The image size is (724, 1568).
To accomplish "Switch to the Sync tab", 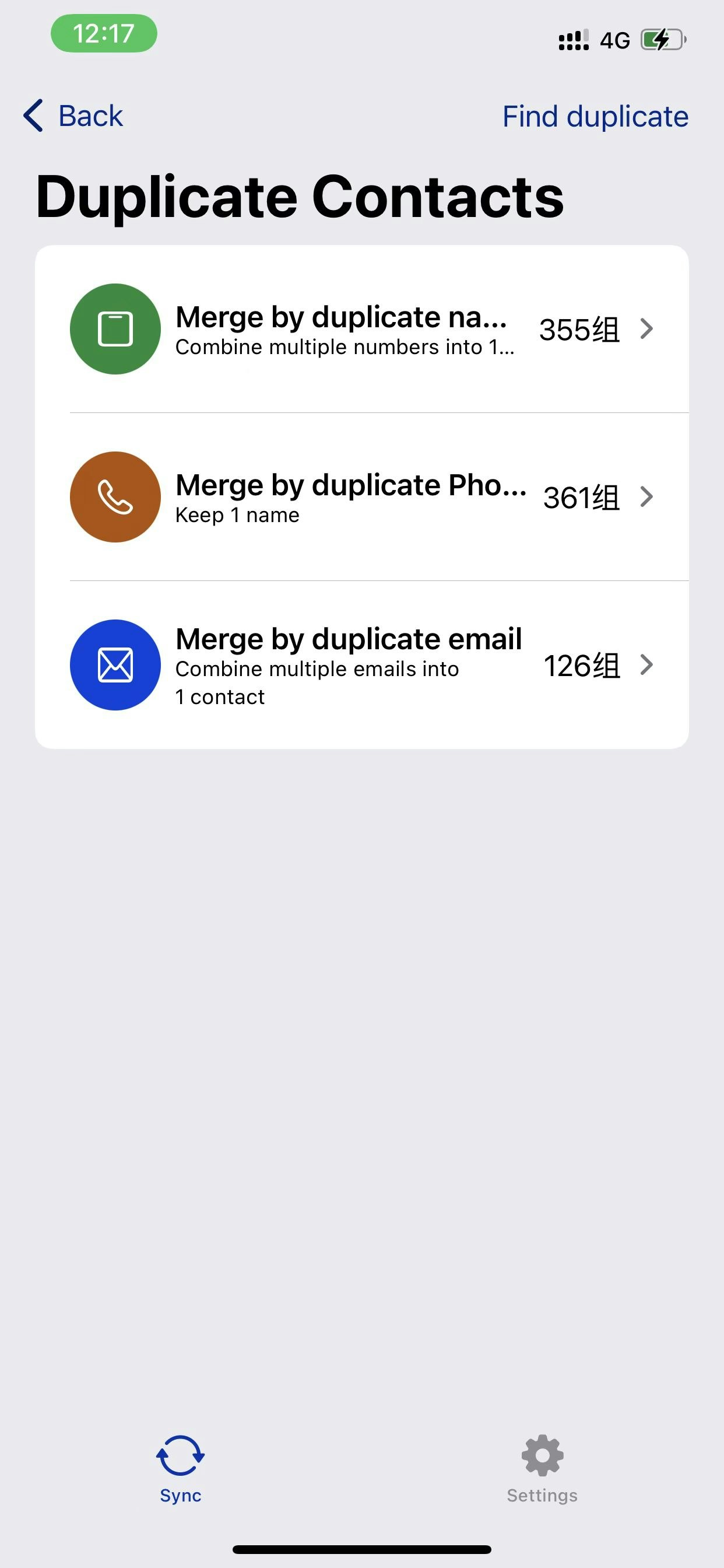I will 180,1469.
